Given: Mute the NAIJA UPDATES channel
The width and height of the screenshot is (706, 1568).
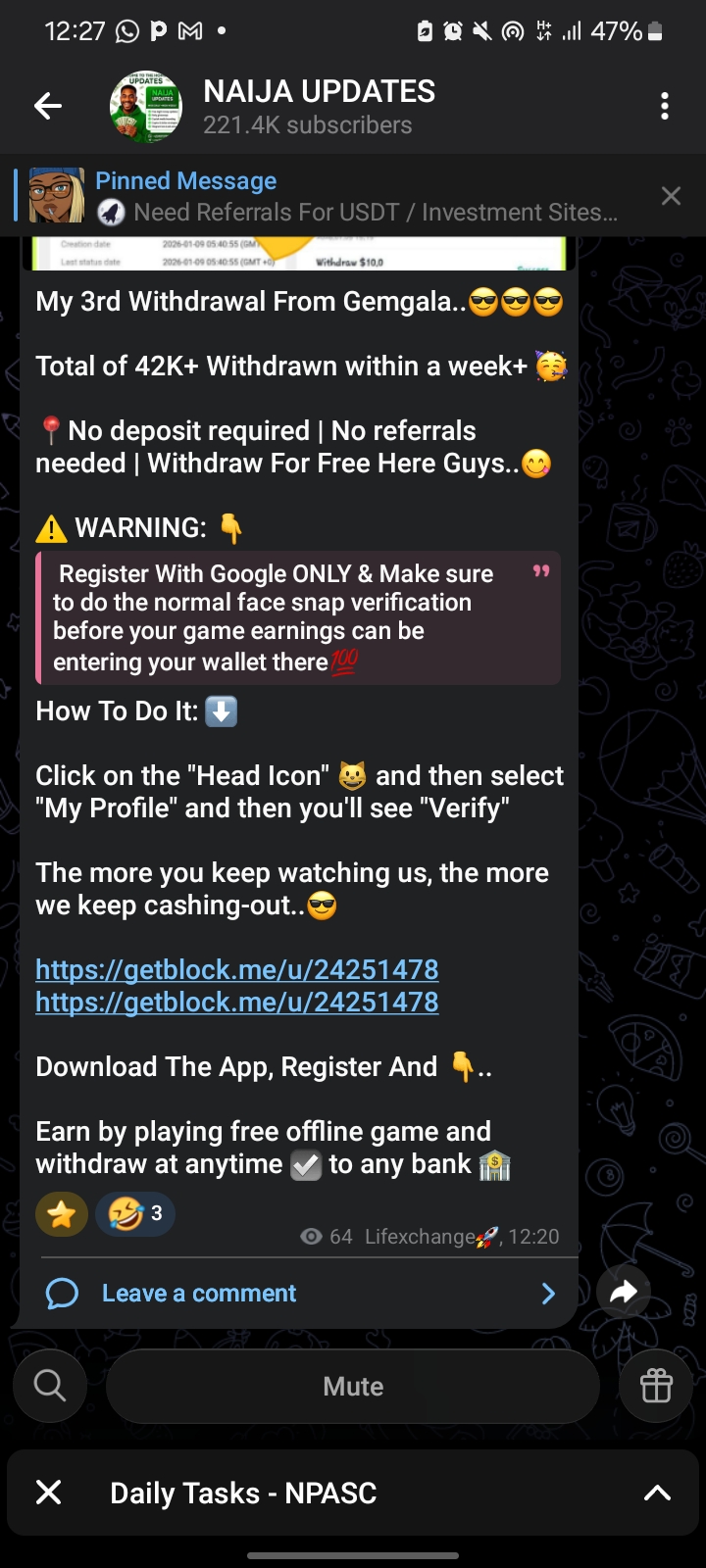Looking at the screenshot, I should [x=353, y=1386].
